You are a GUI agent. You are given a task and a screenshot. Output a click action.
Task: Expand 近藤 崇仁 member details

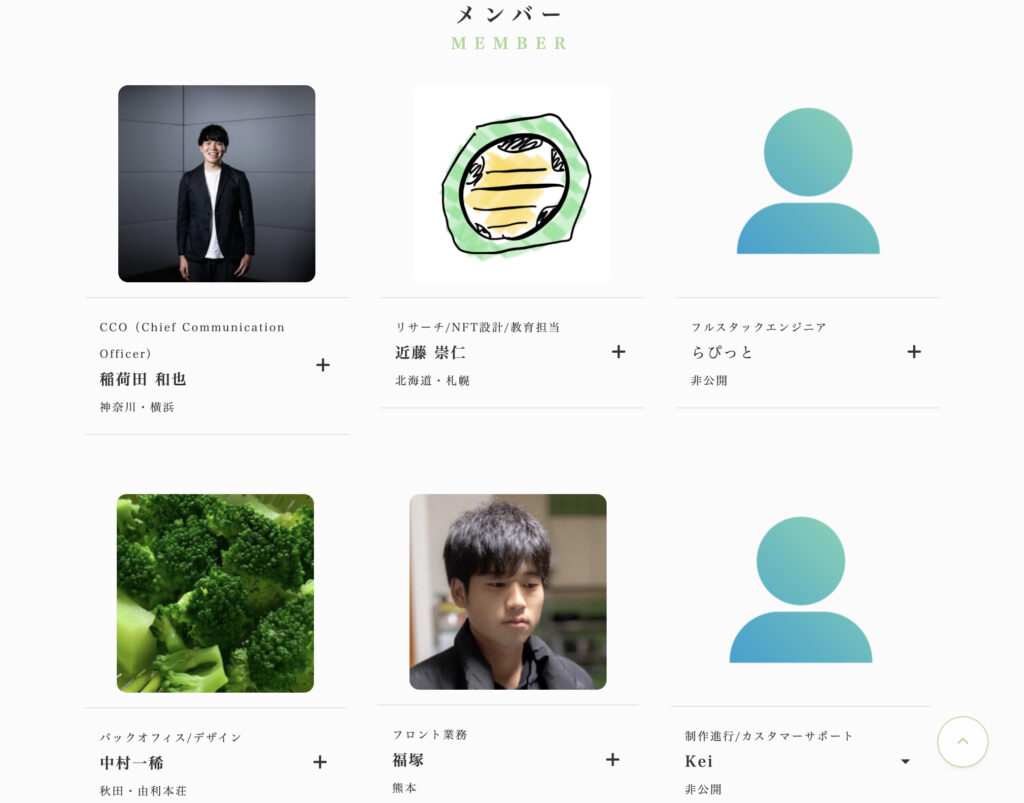pos(618,352)
